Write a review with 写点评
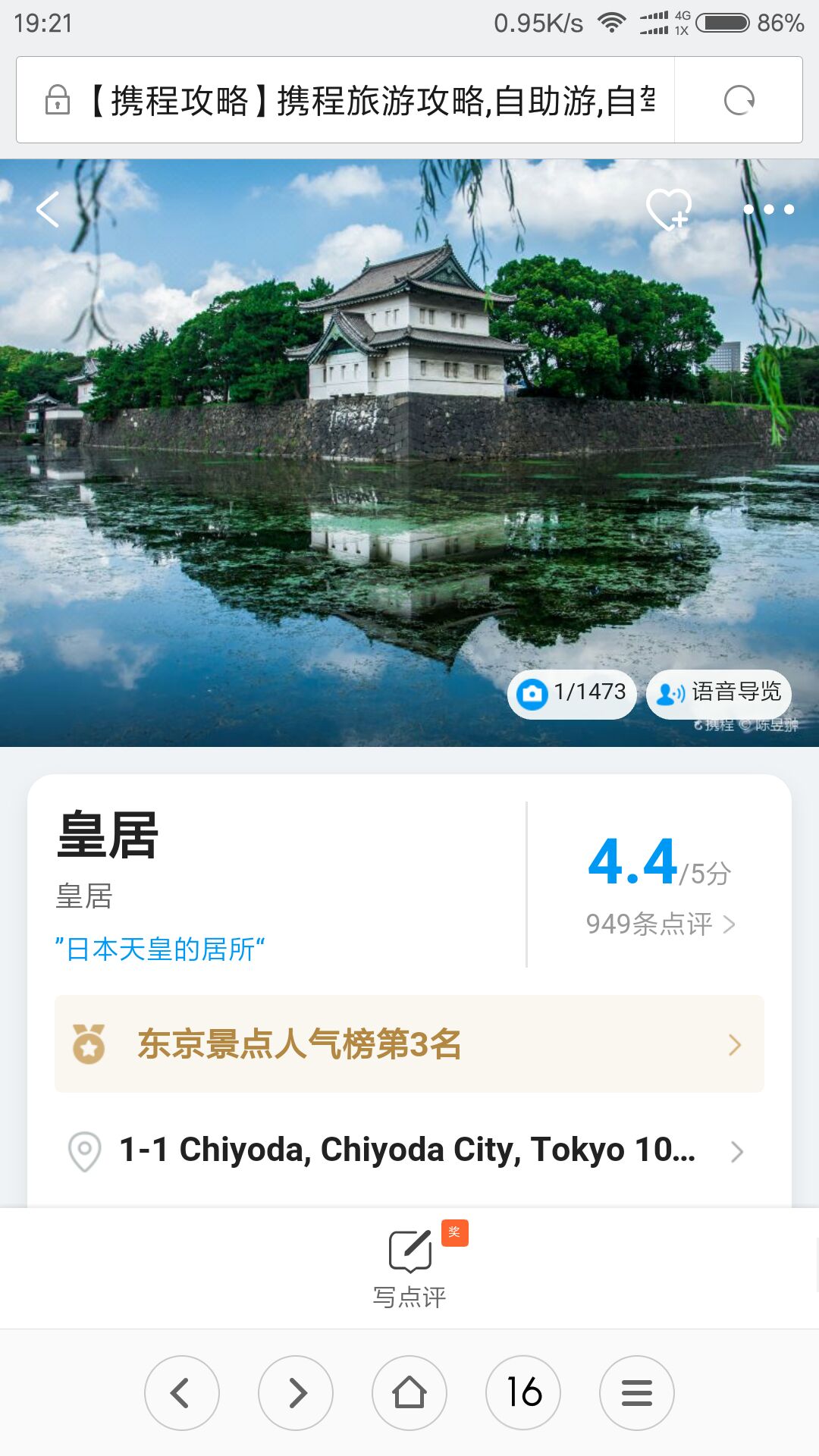 pyautogui.click(x=409, y=1266)
